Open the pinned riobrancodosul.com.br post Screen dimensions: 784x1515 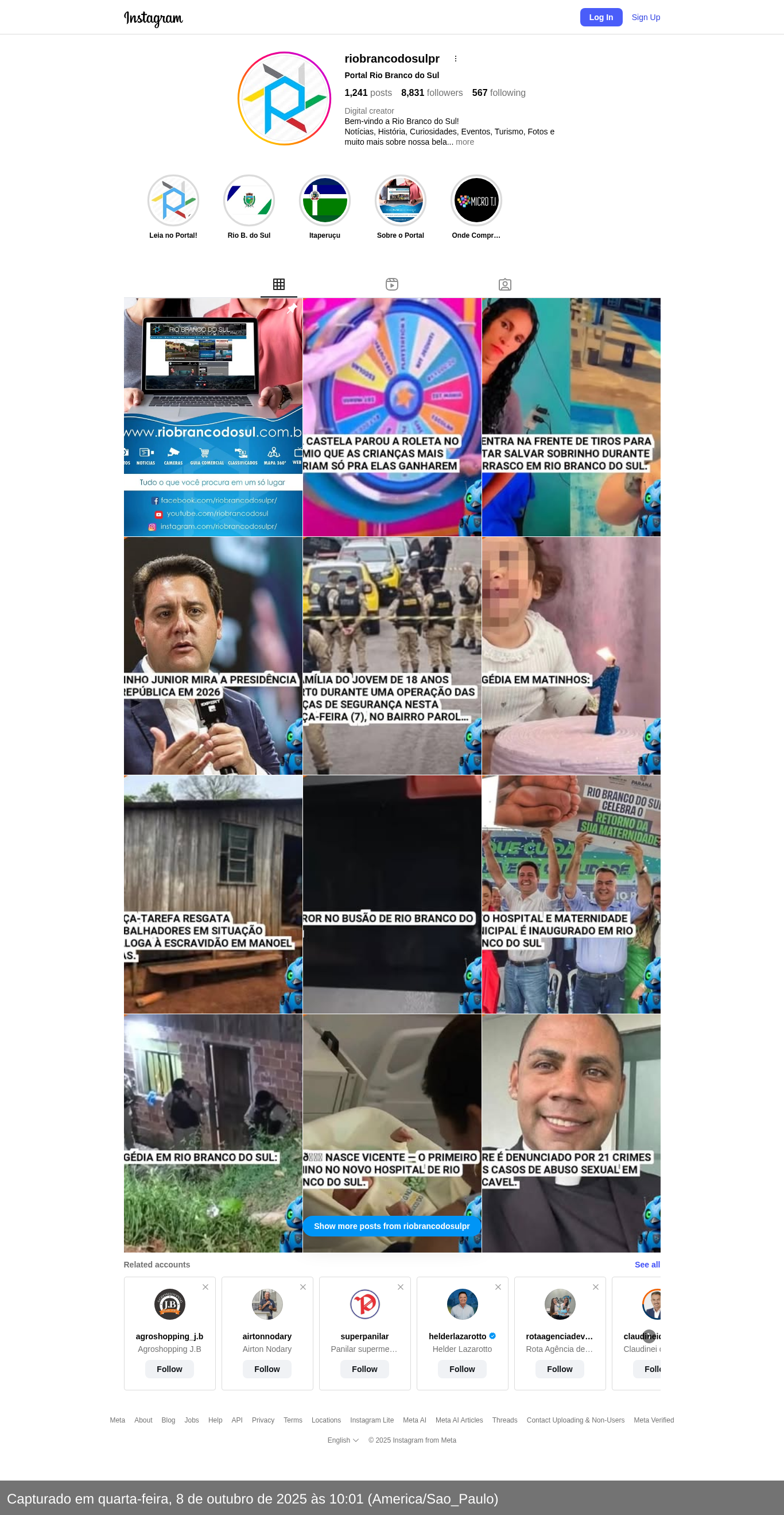(x=213, y=417)
